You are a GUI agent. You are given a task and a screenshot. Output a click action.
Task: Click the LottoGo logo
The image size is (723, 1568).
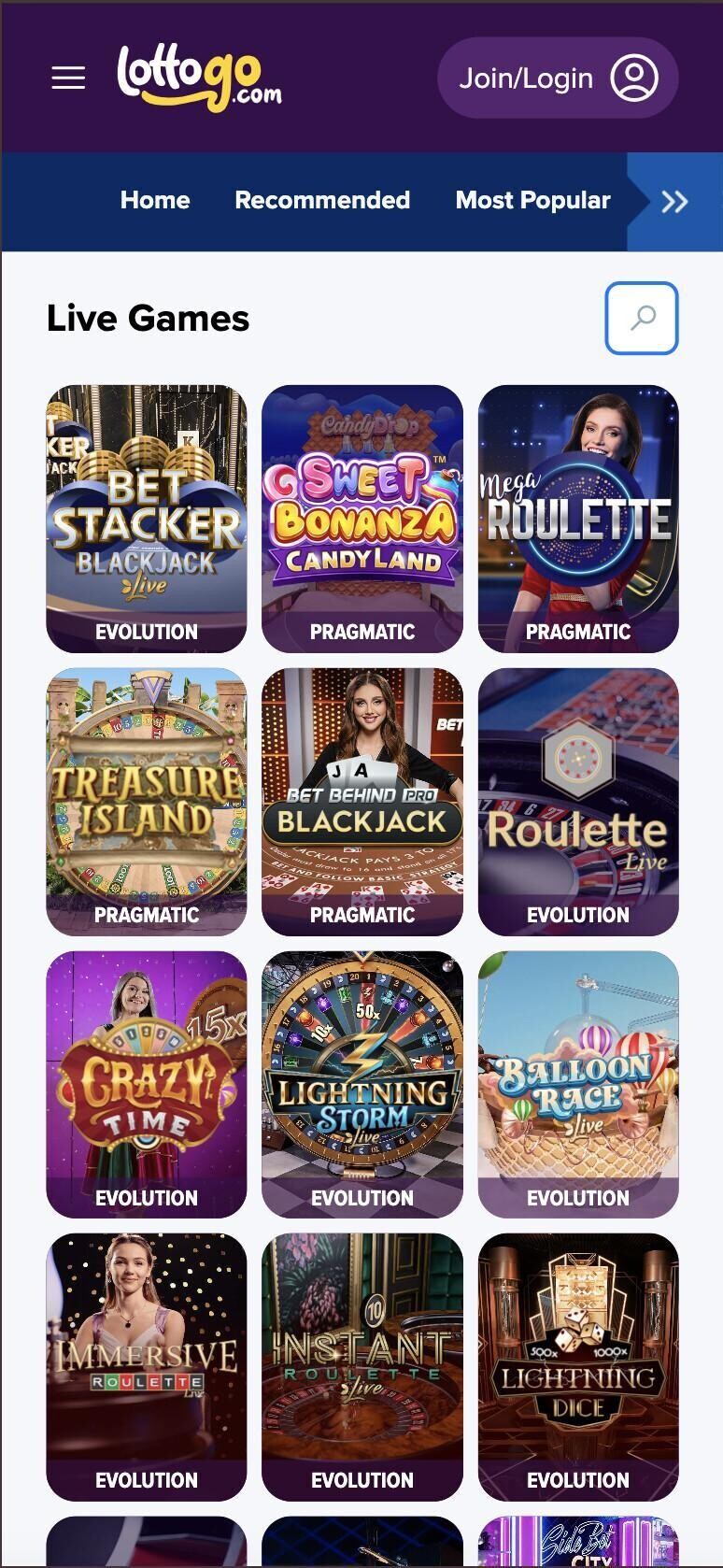199,78
